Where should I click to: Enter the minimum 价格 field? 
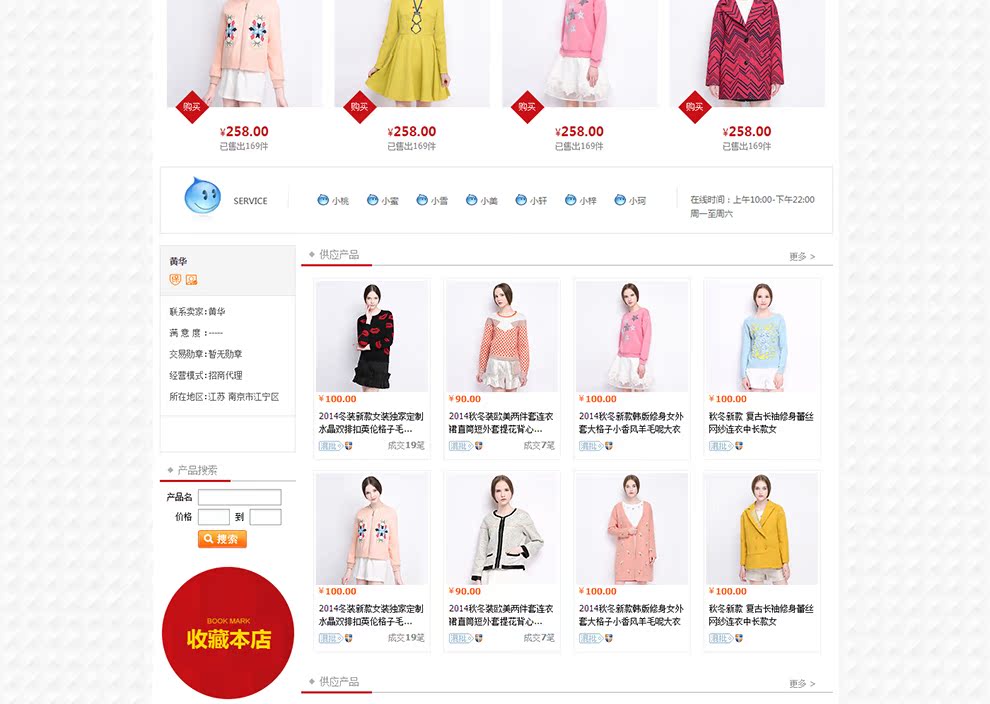(213, 517)
